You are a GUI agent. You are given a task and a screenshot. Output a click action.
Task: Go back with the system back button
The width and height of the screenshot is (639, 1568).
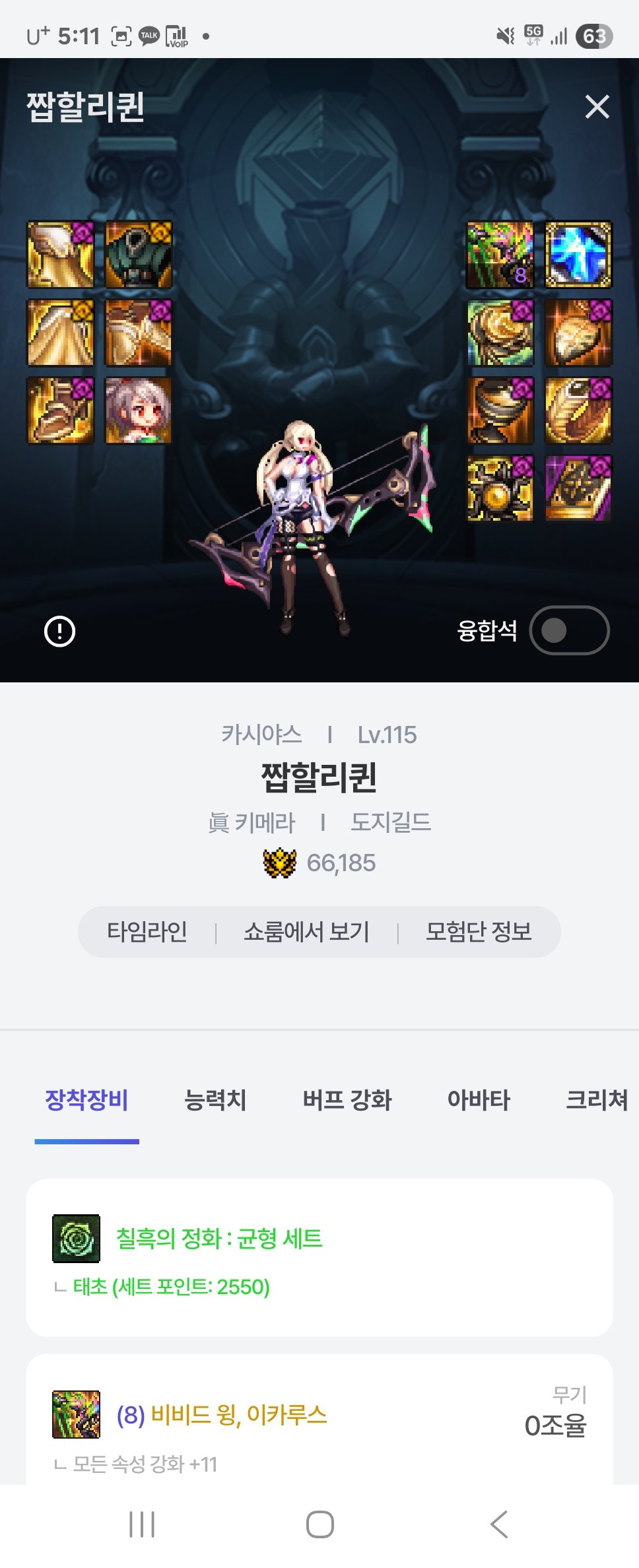click(x=499, y=1524)
